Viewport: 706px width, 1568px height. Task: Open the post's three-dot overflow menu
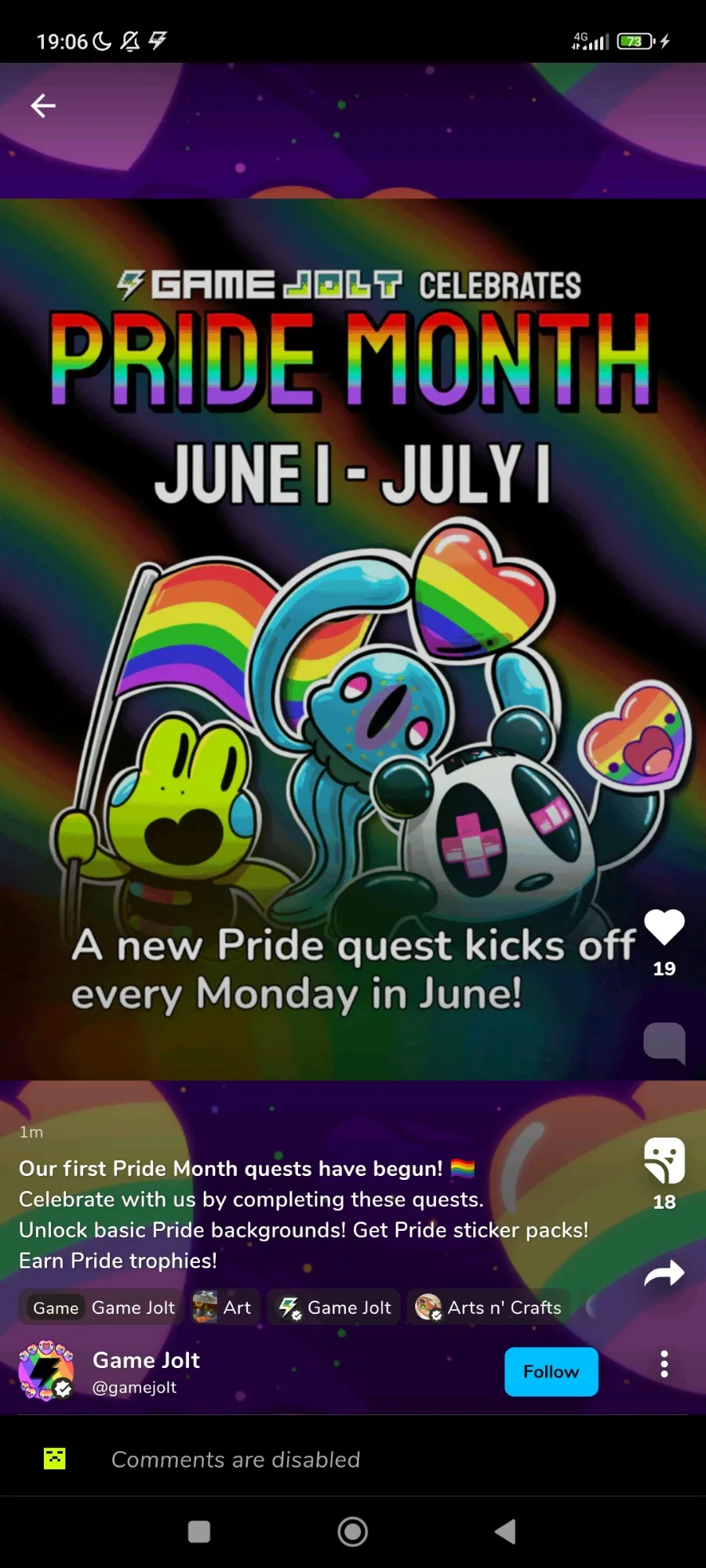click(664, 1364)
